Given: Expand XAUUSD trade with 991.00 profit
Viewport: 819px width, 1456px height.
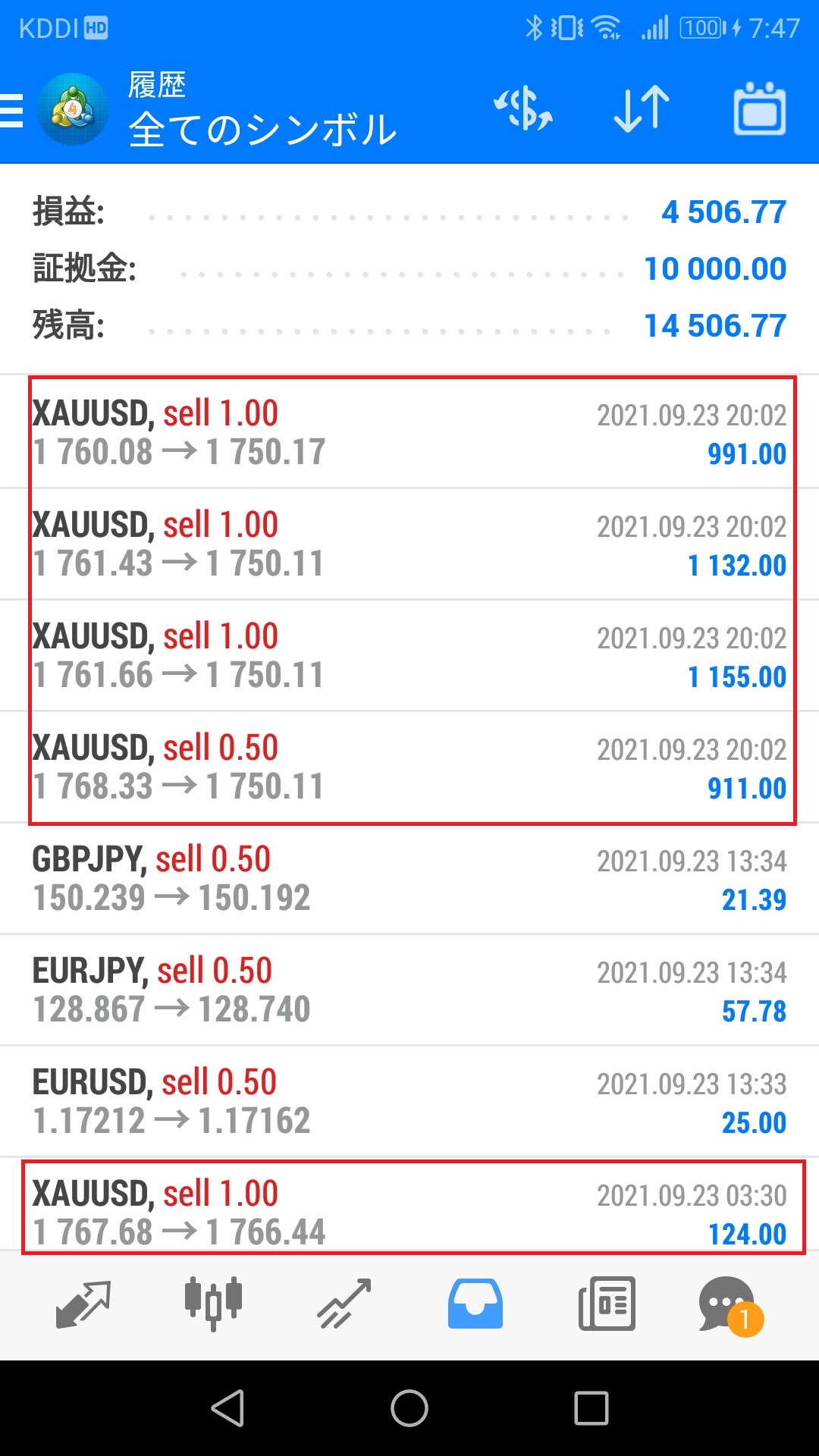Looking at the screenshot, I should (409, 433).
